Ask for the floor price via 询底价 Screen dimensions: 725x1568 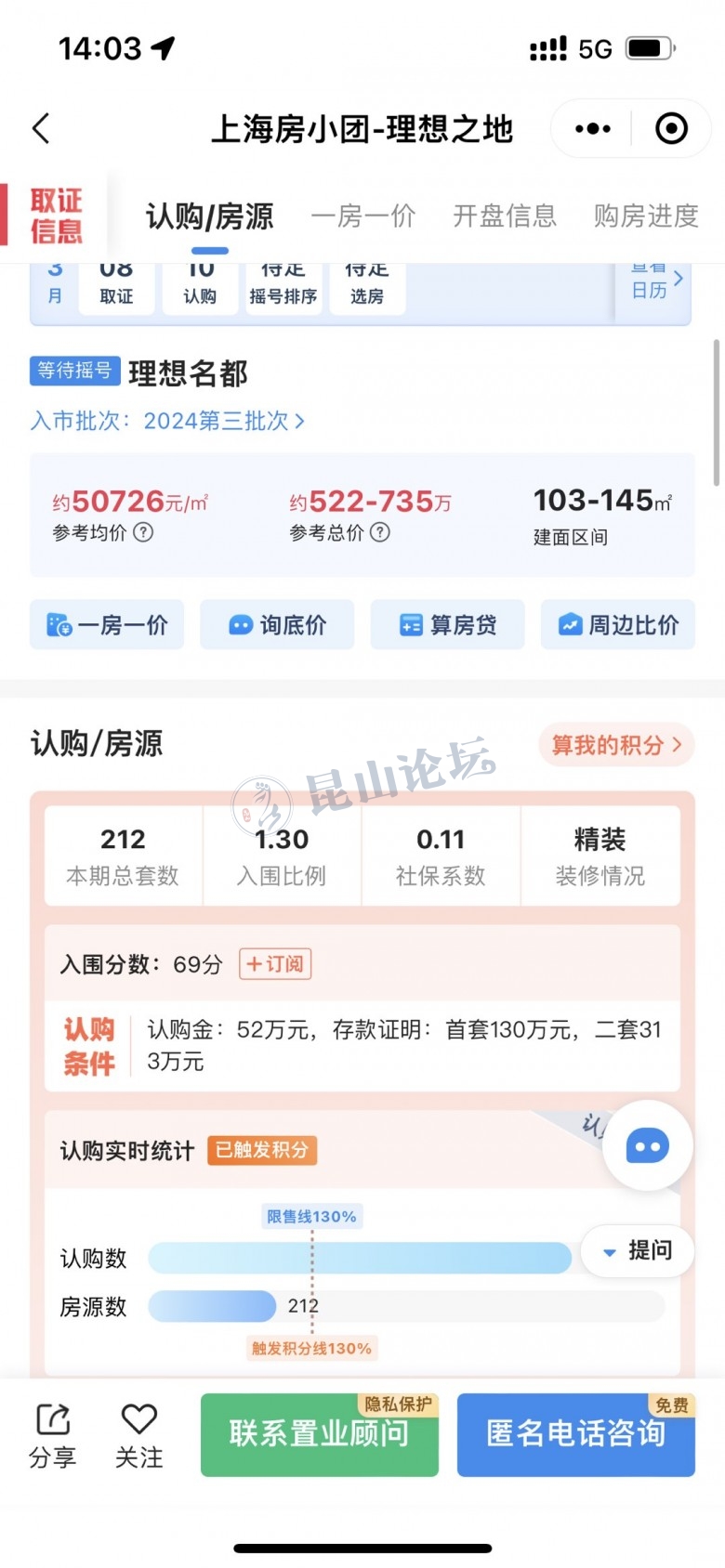[277, 625]
